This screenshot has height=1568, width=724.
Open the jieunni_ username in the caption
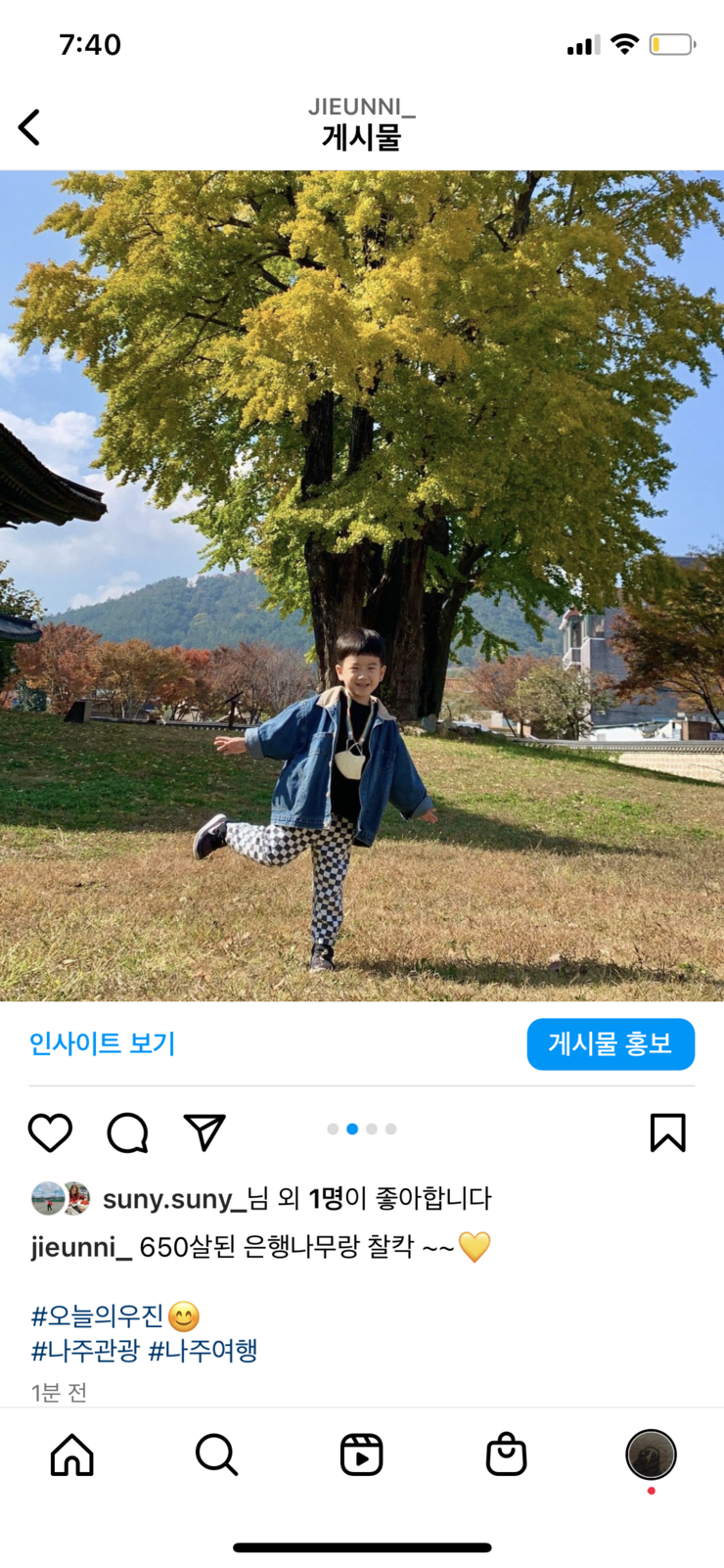pos(81,1247)
